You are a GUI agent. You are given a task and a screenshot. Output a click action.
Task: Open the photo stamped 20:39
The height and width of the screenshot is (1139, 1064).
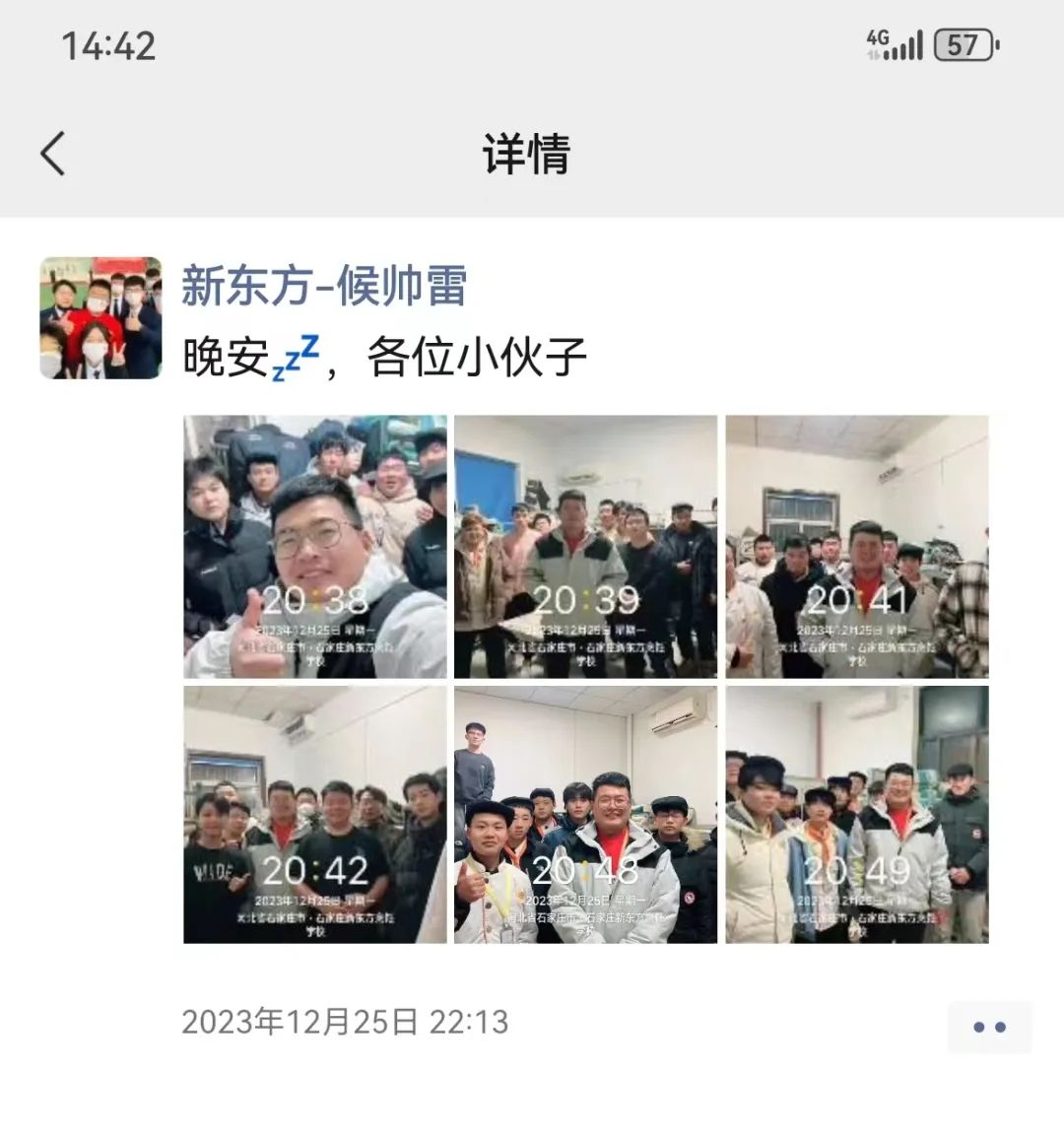click(585, 546)
